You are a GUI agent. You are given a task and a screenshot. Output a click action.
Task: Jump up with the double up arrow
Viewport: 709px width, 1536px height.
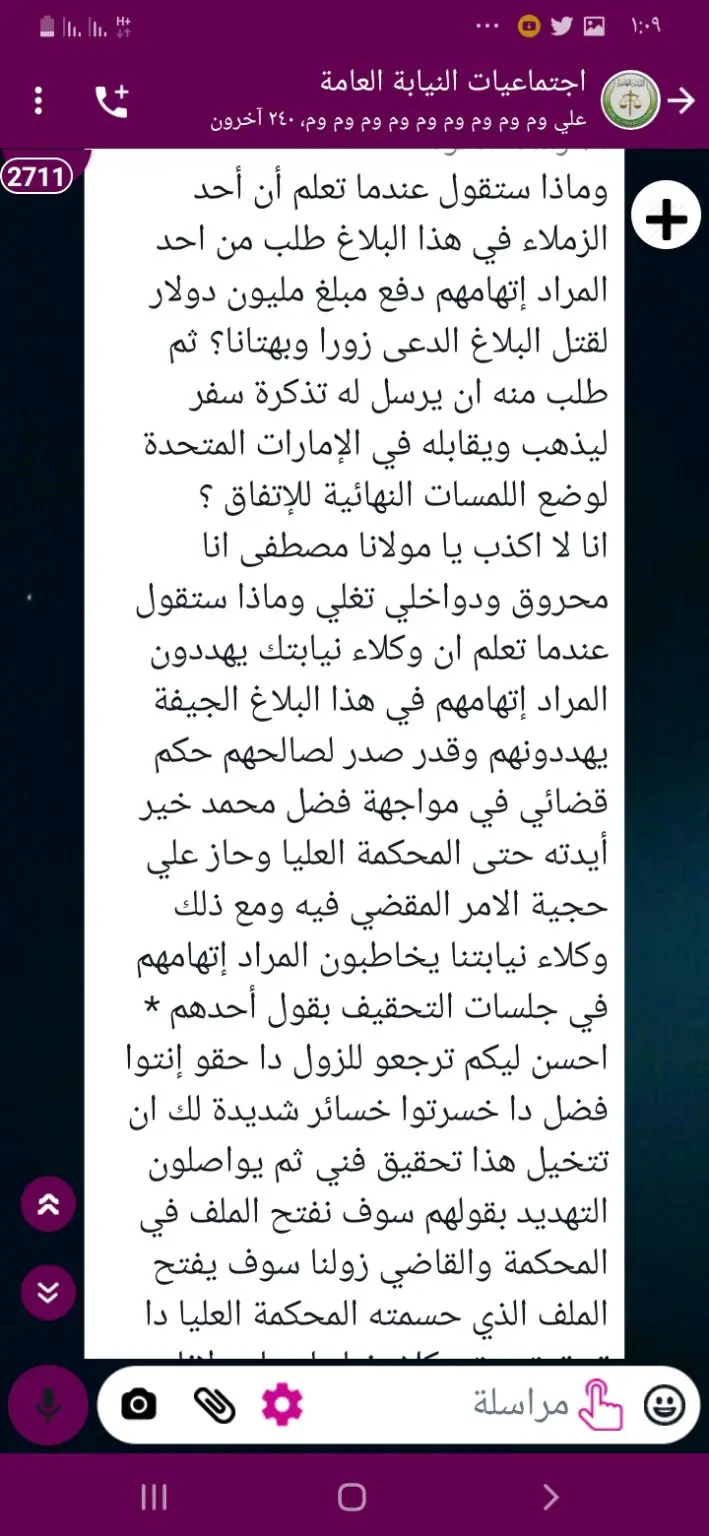pyautogui.click(x=48, y=1204)
